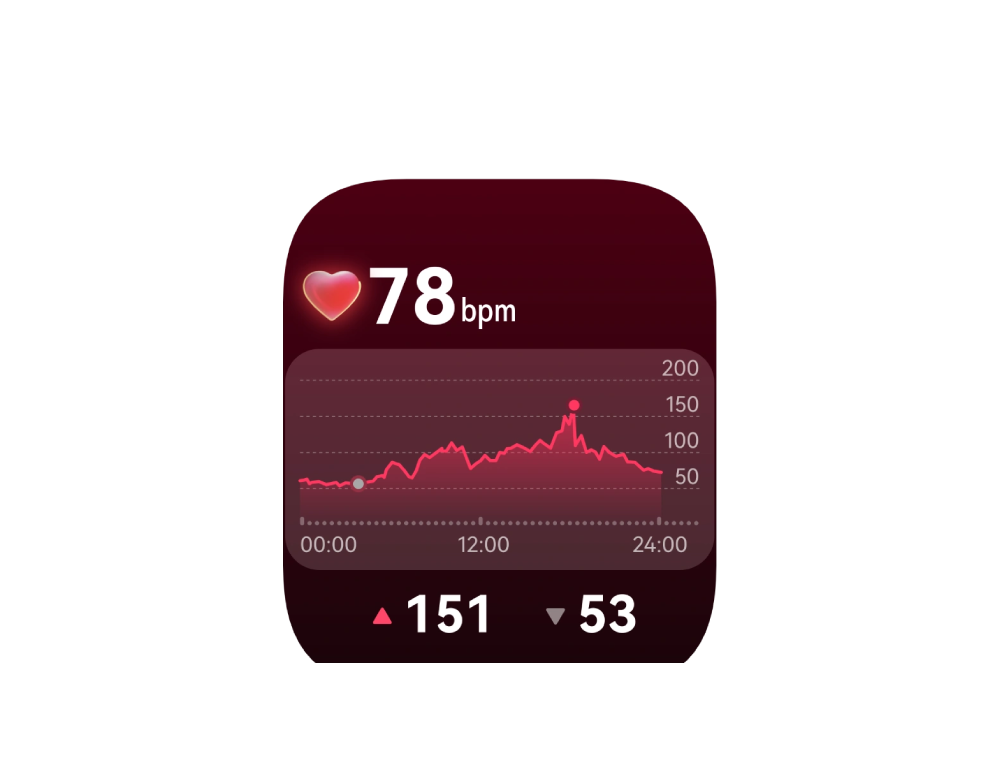Open the heart rate chart card
This screenshot has height=765, width=1000.
[x=499, y=459]
